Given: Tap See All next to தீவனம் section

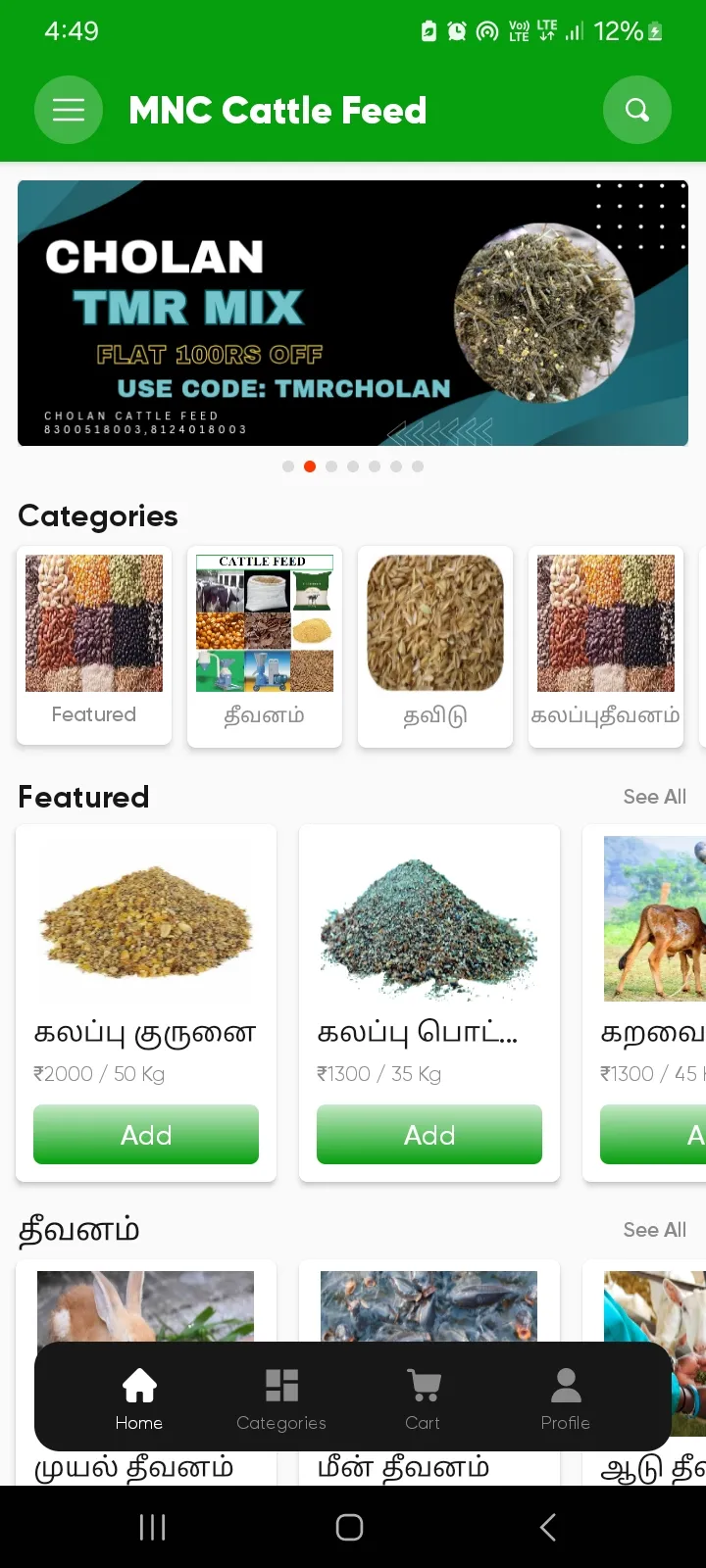Looking at the screenshot, I should point(654,1230).
